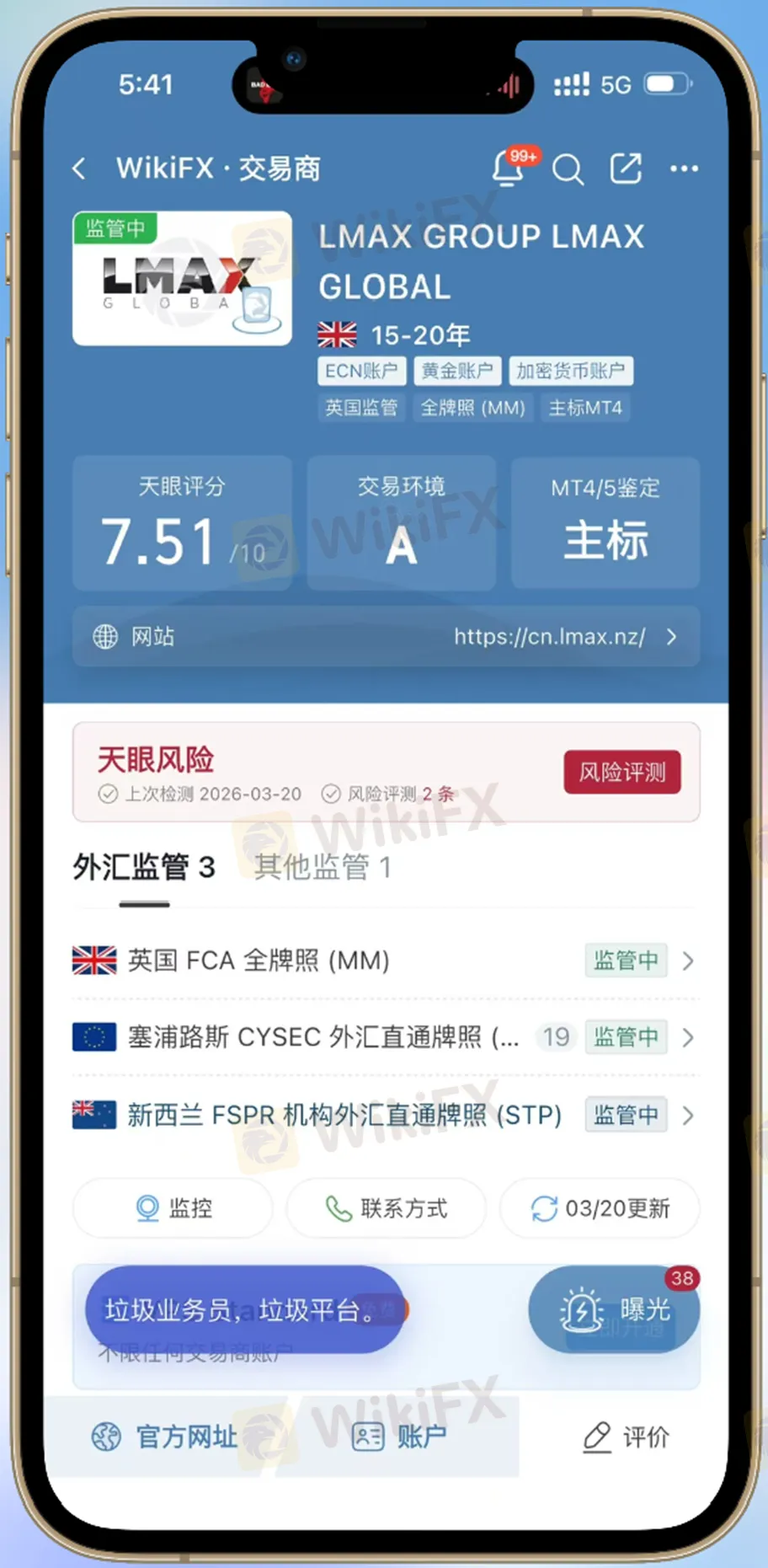Screen dimensions: 768x1568
Task: Open the notifications bell
Action: click(x=509, y=168)
